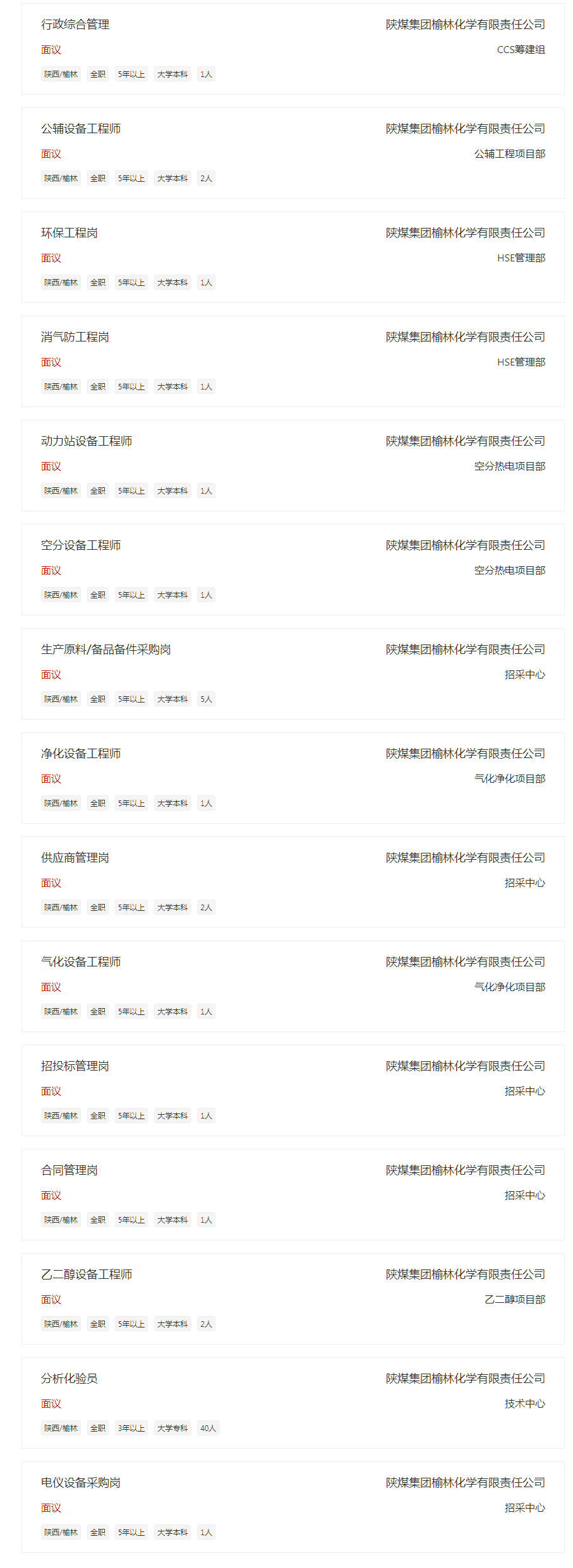Open the 供应商管理岗 position
573x1568 pixels.
[x=75, y=858]
